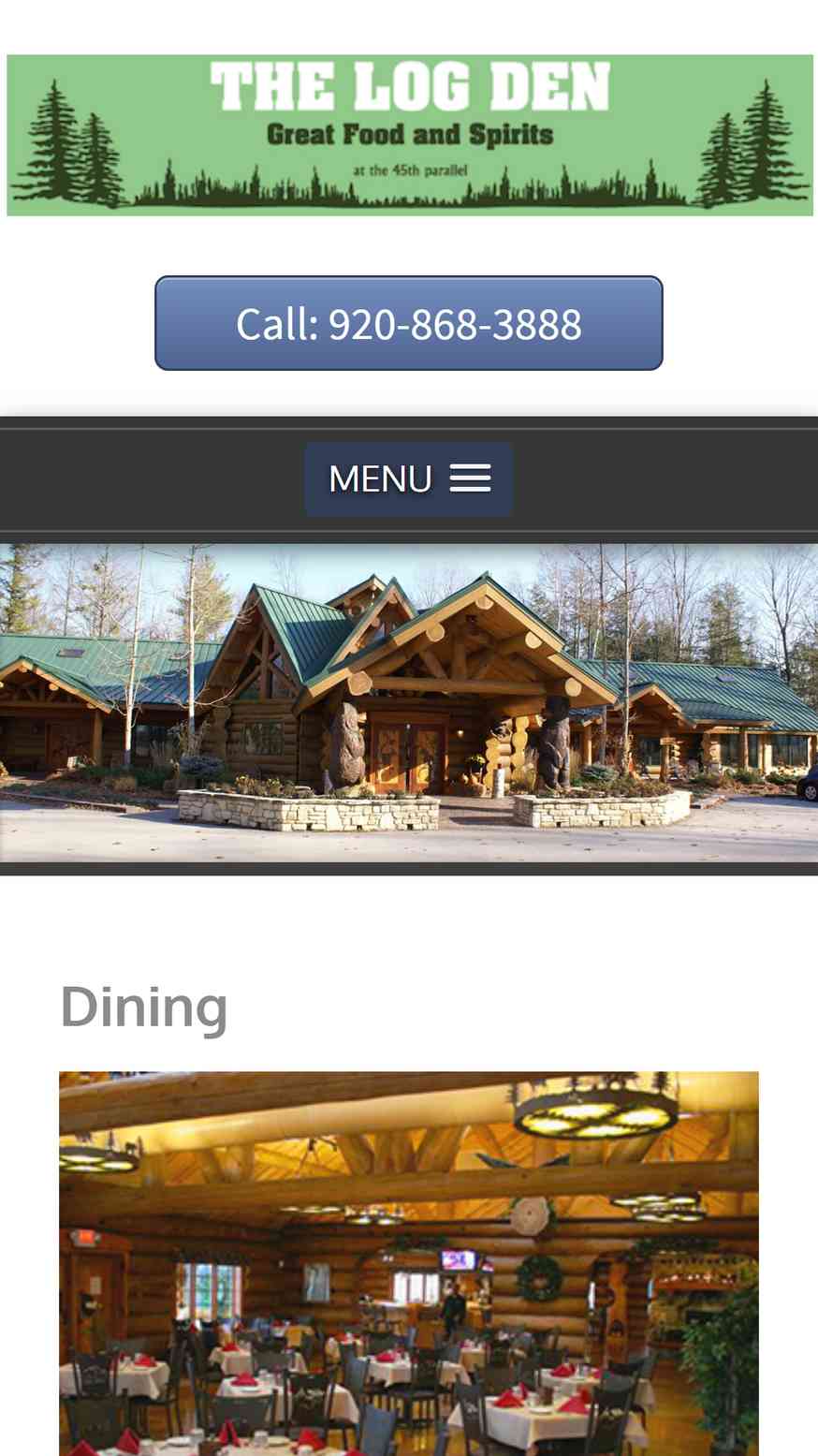Tap the Call: 920-868-3888 button
The width and height of the screenshot is (818, 1456).
pyautogui.click(x=409, y=323)
